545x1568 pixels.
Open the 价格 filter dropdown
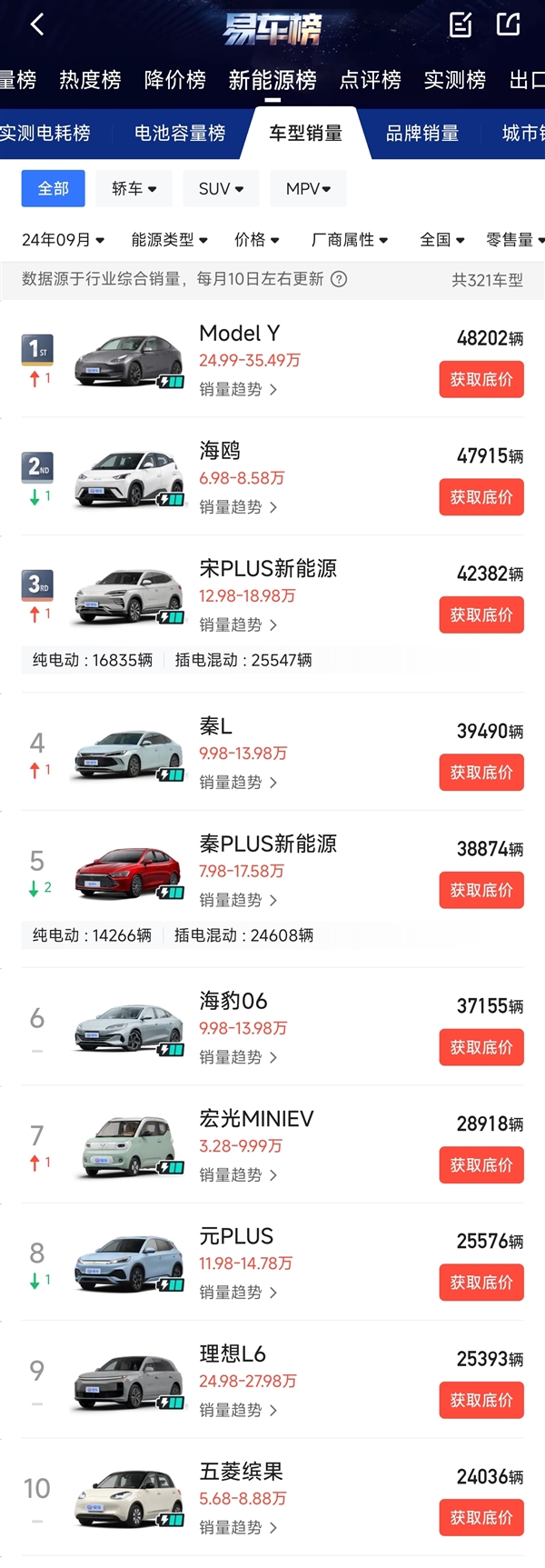point(256,240)
